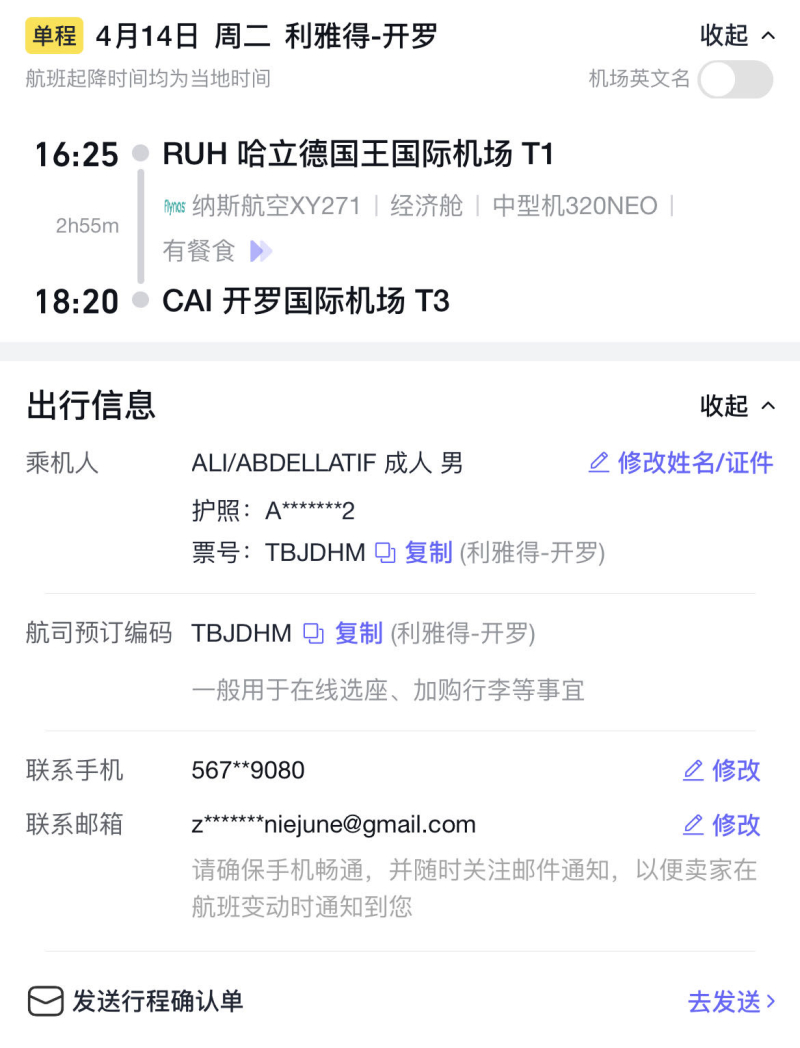
Task: Copy the 航司预订编码 booking code
Action: tap(344, 634)
